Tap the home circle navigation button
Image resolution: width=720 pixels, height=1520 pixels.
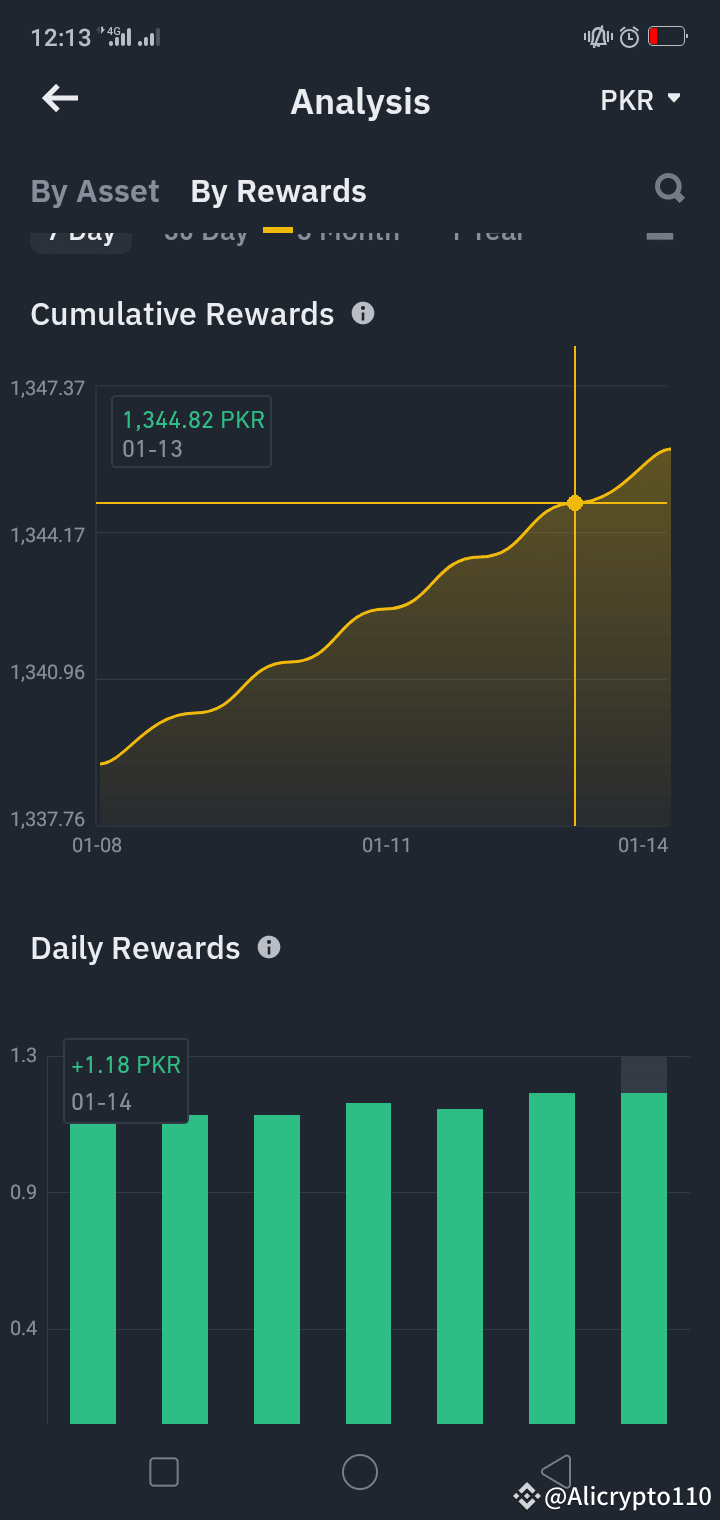click(360, 1471)
